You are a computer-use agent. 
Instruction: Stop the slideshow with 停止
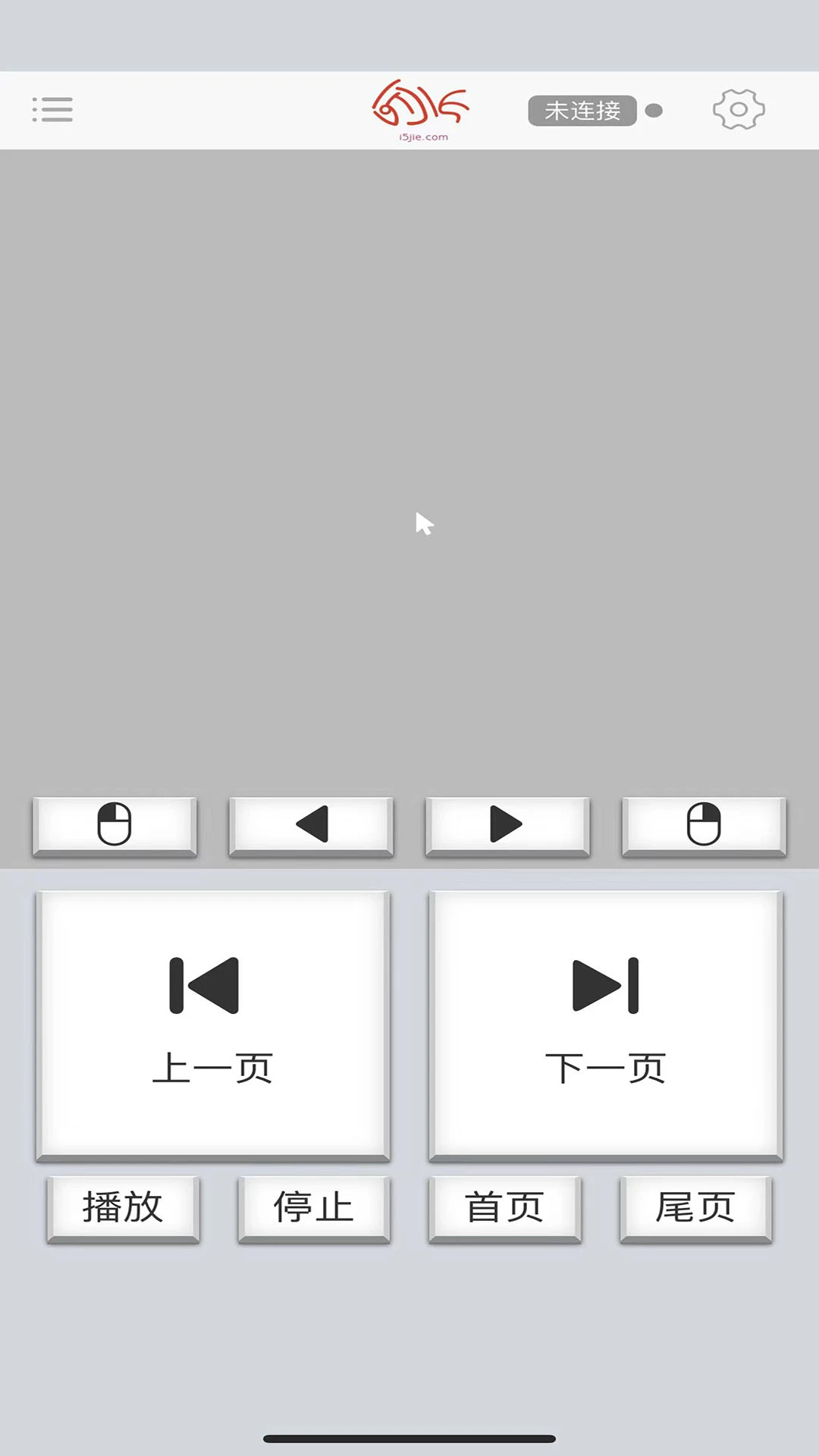[314, 1207]
